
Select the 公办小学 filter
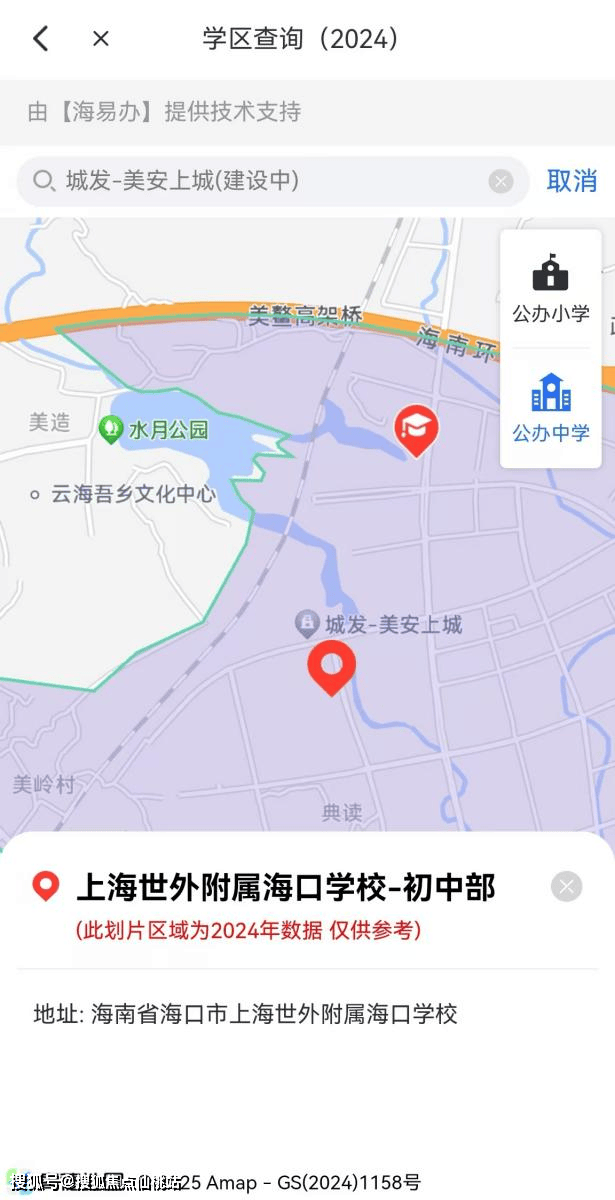551,289
